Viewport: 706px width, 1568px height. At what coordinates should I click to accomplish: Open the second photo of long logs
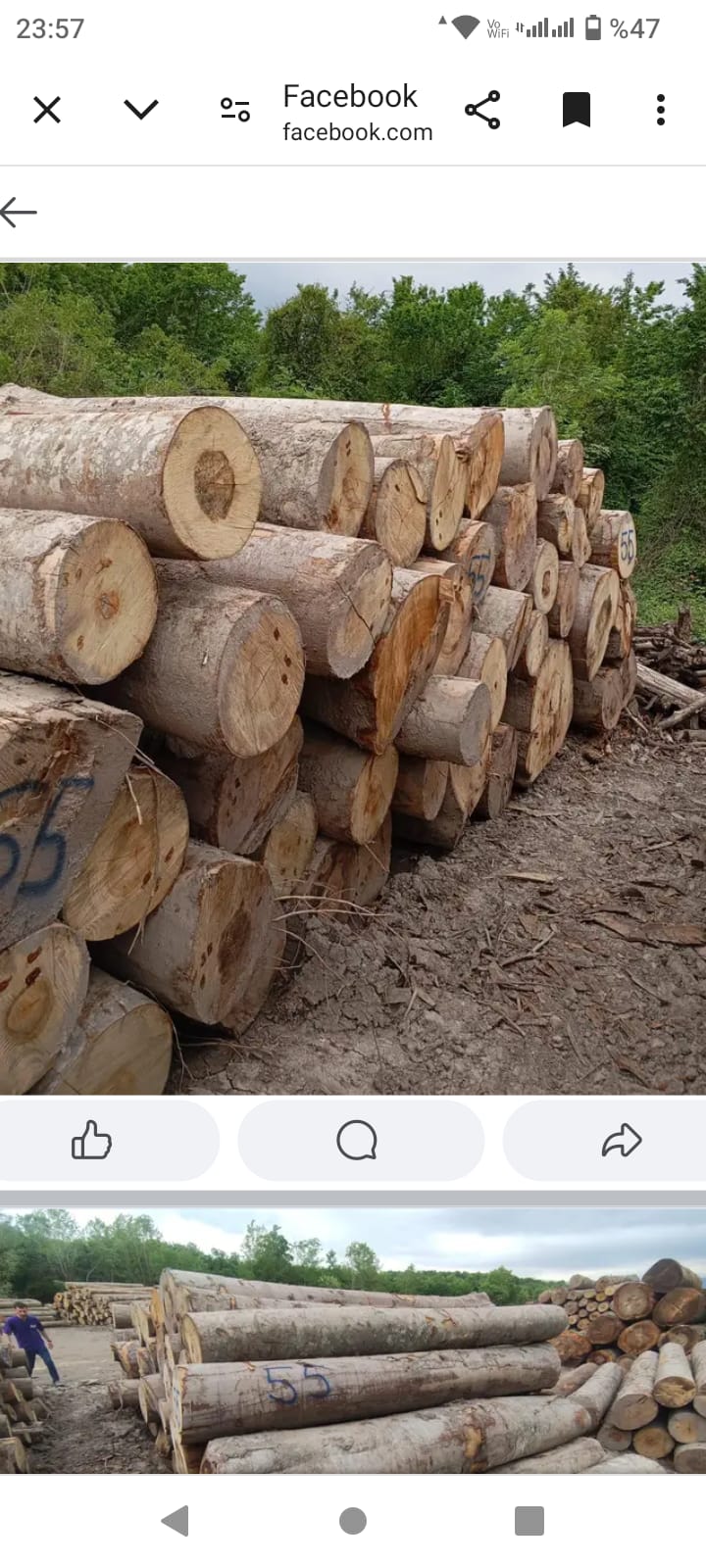(353, 1341)
